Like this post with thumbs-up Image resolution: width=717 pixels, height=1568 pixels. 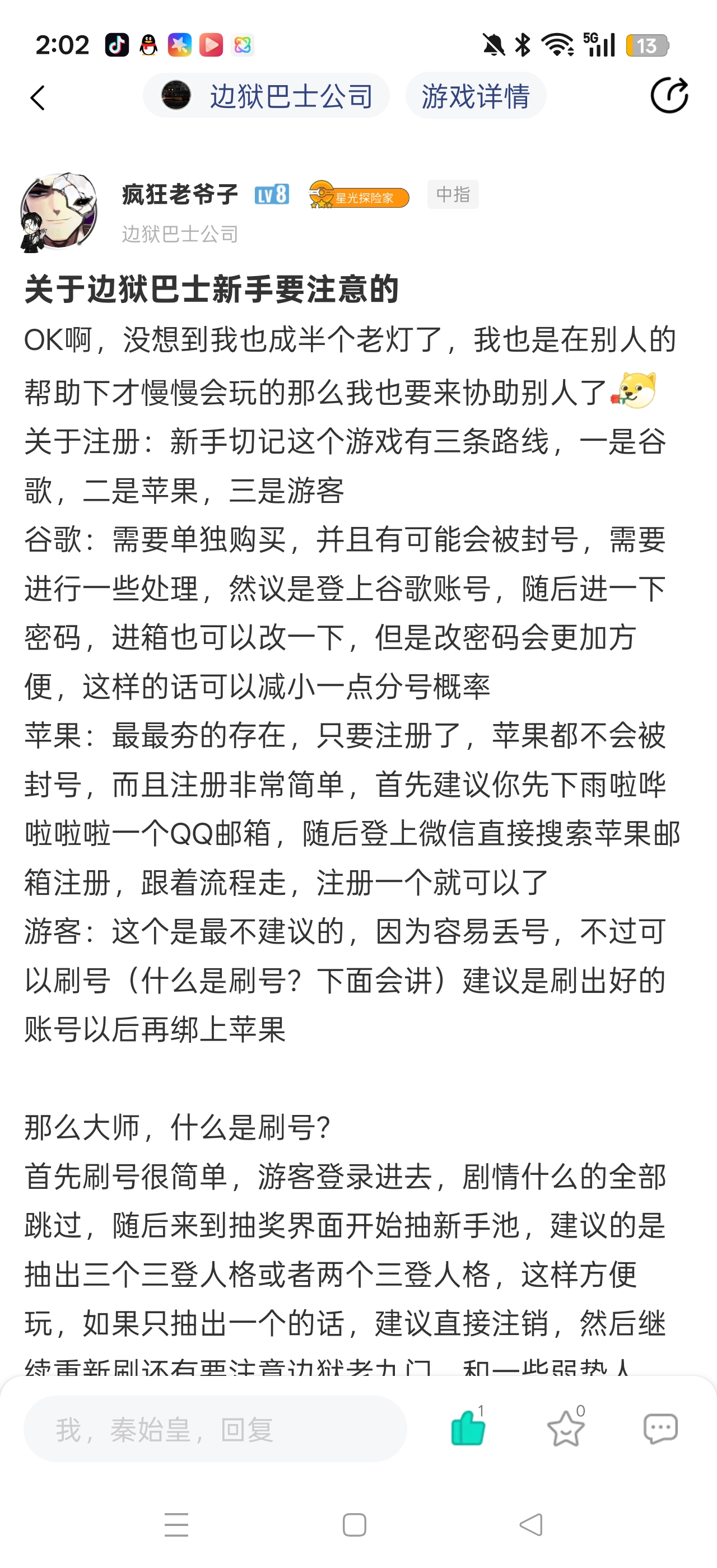(x=467, y=1427)
